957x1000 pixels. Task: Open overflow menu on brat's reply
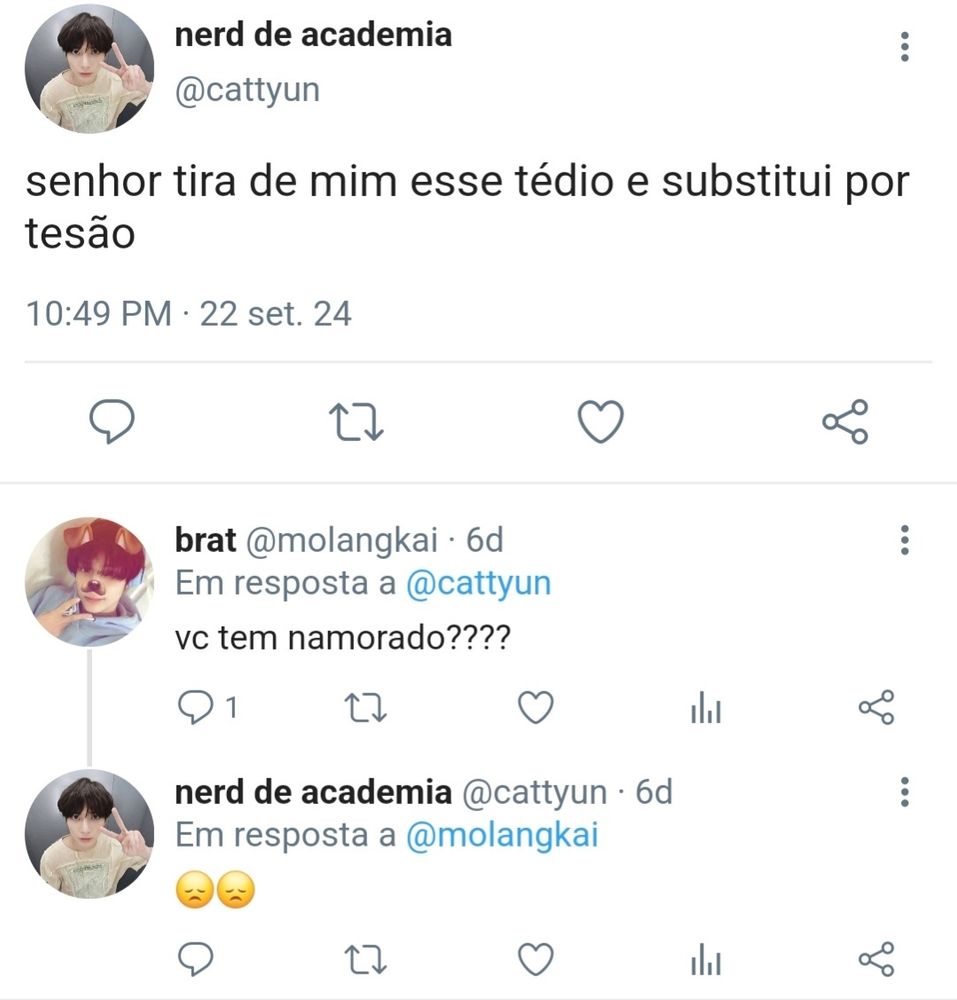[904, 540]
